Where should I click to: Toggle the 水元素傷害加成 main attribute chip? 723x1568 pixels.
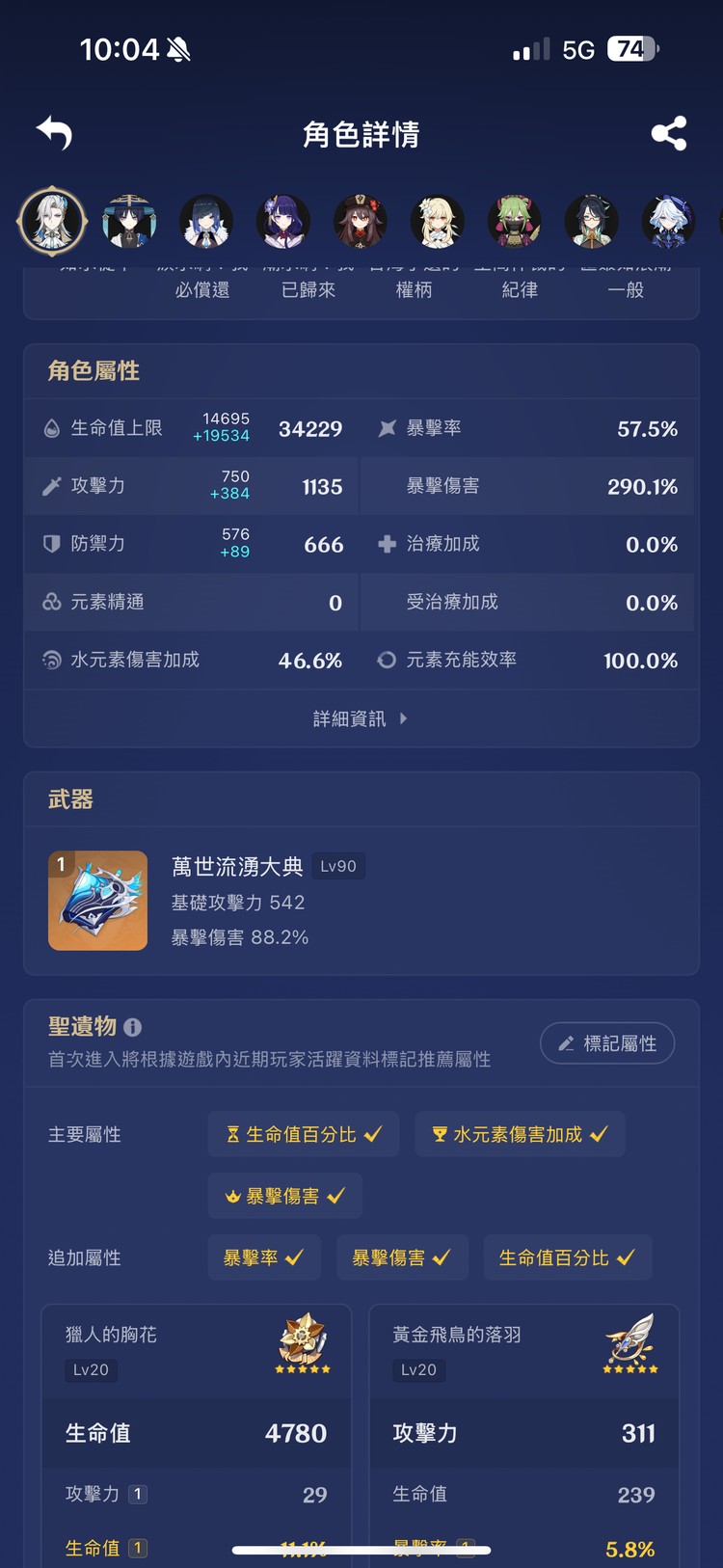520,1134
